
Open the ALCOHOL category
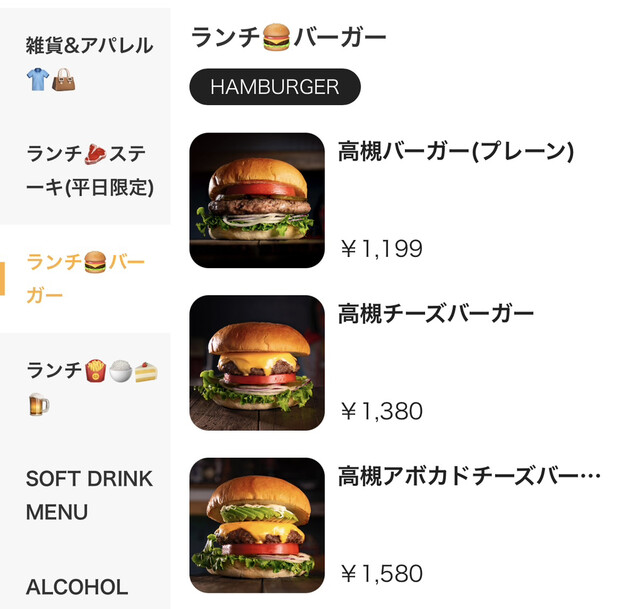click(78, 587)
